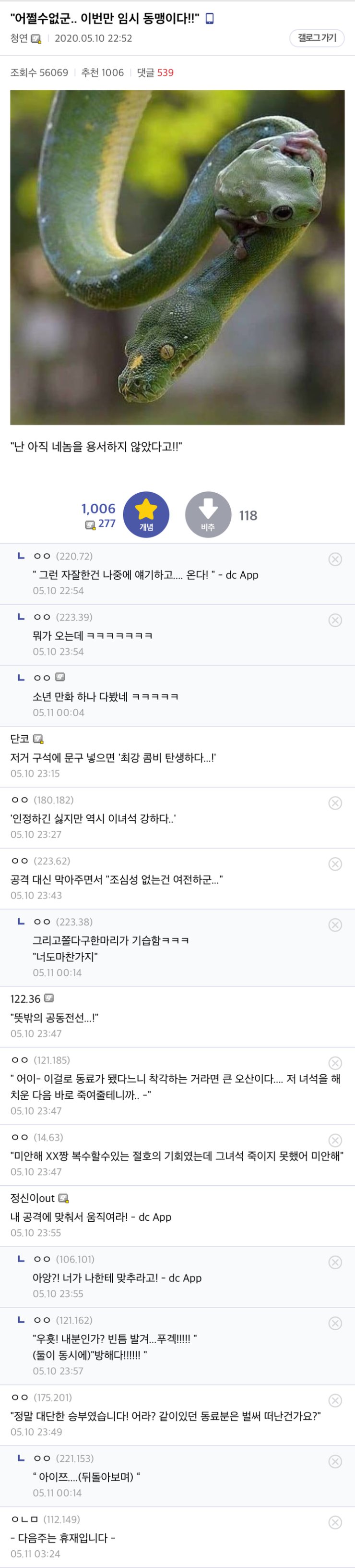
Task: Open commenter 단코's profile
Action: tap(20, 738)
